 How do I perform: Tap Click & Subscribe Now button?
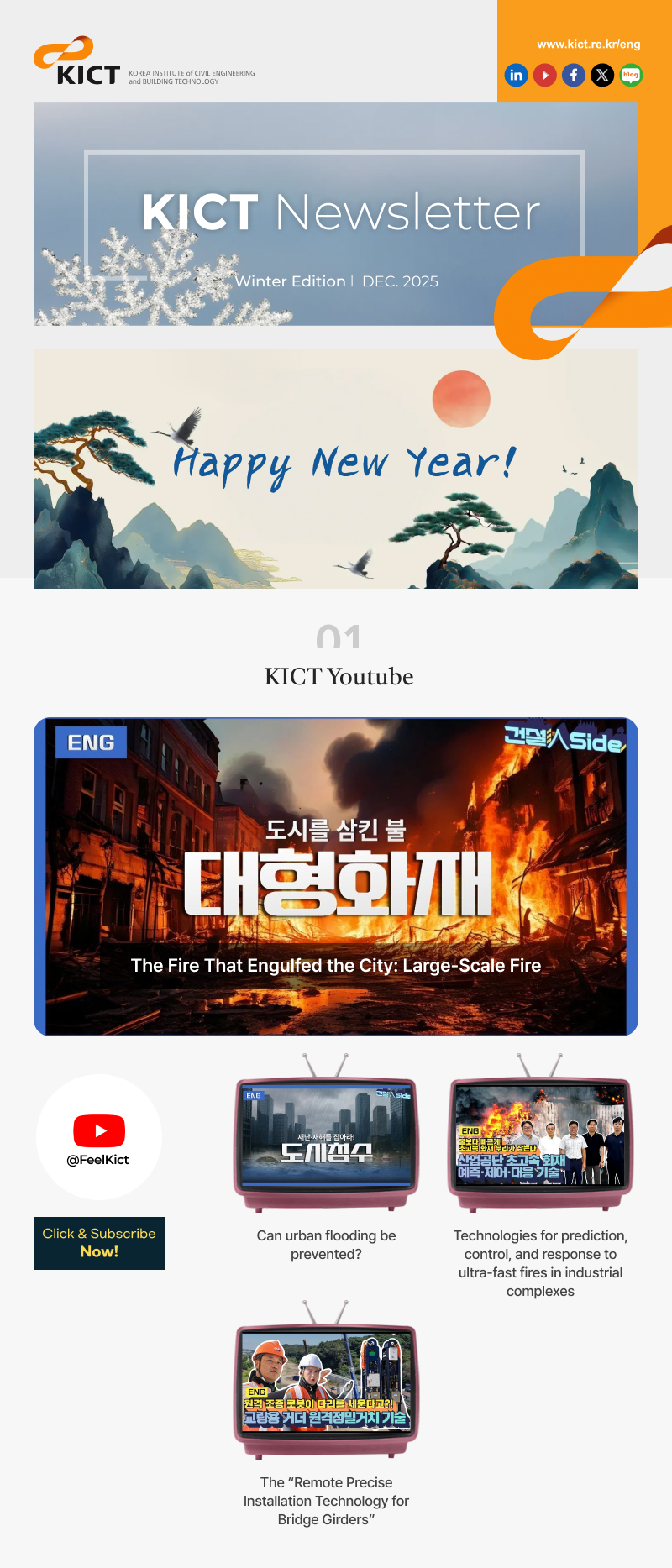[x=99, y=1243]
